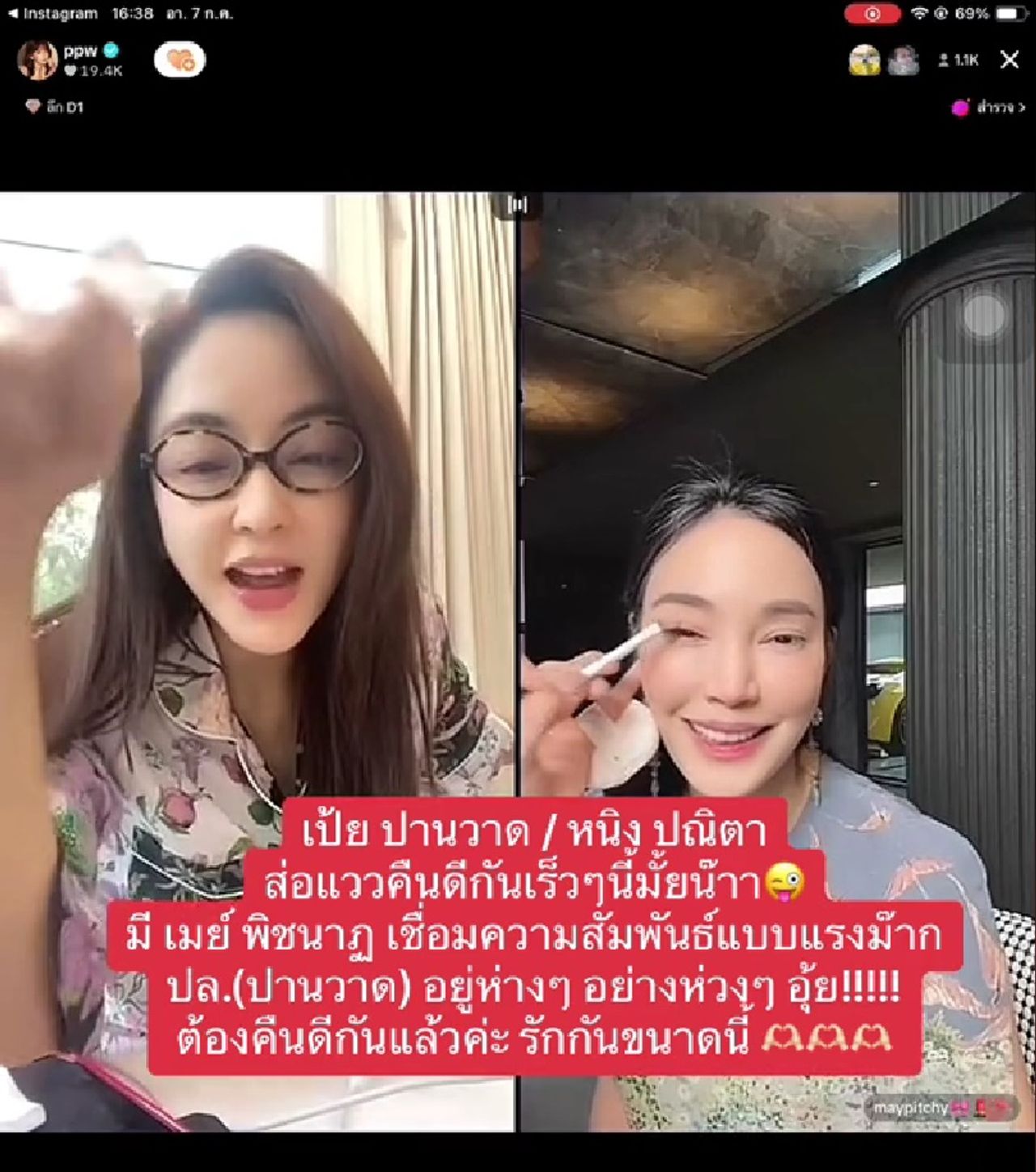Return to Instagram via status bar shortcut
Viewport: 1036px width, 1172px height.
53,14
